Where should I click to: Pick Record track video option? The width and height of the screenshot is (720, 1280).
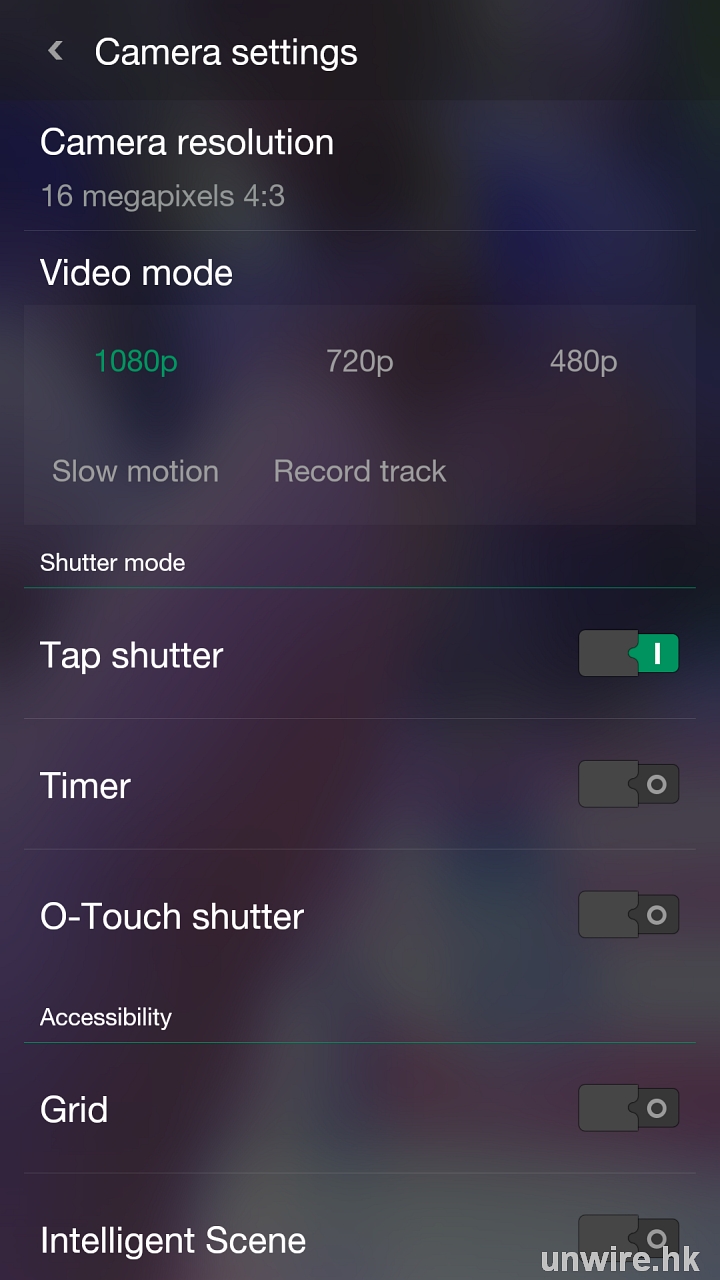click(x=360, y=471)
